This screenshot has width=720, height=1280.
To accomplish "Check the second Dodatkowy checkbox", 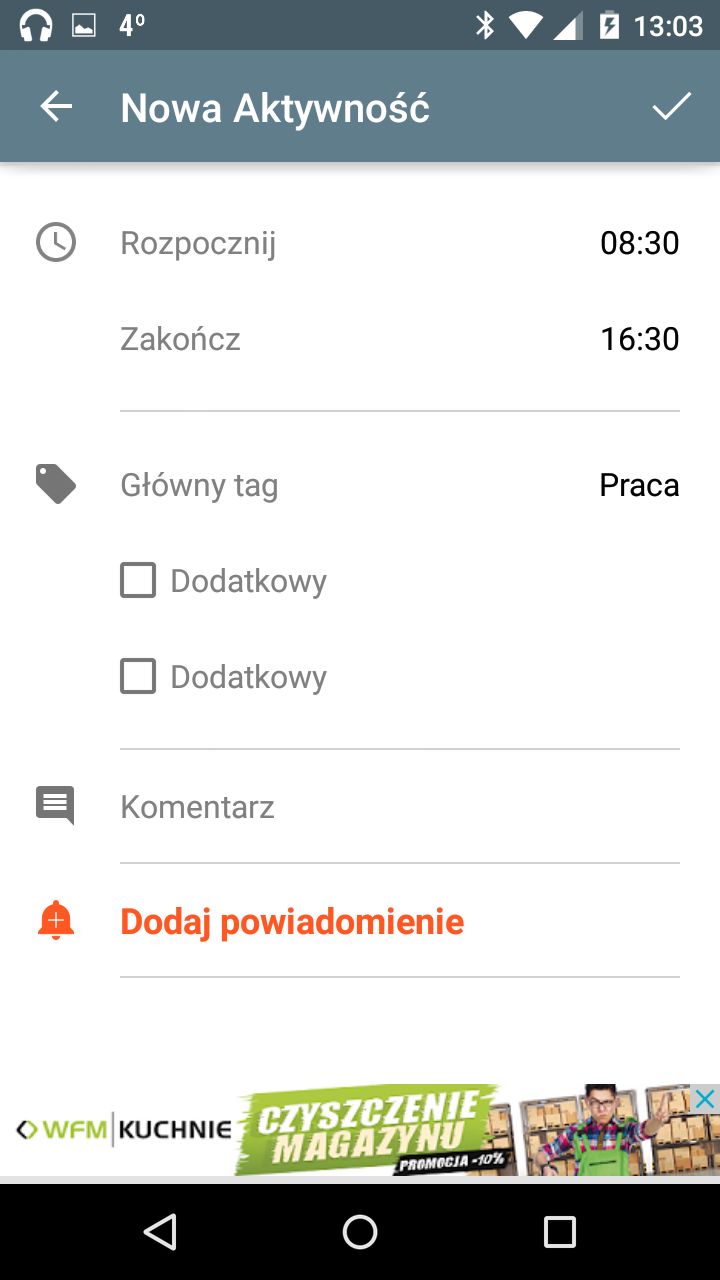I will point(138,676).
